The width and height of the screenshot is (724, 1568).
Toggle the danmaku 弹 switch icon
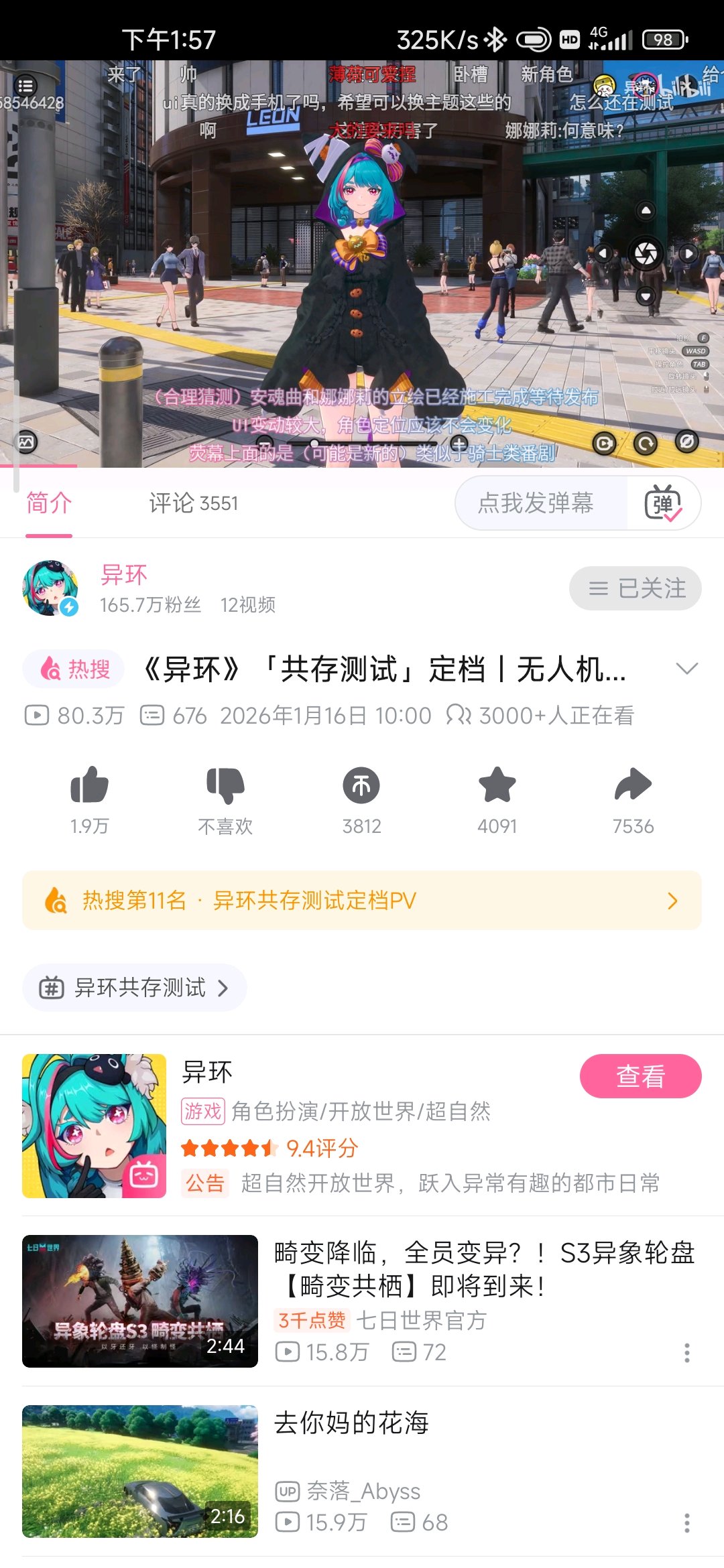663,503
